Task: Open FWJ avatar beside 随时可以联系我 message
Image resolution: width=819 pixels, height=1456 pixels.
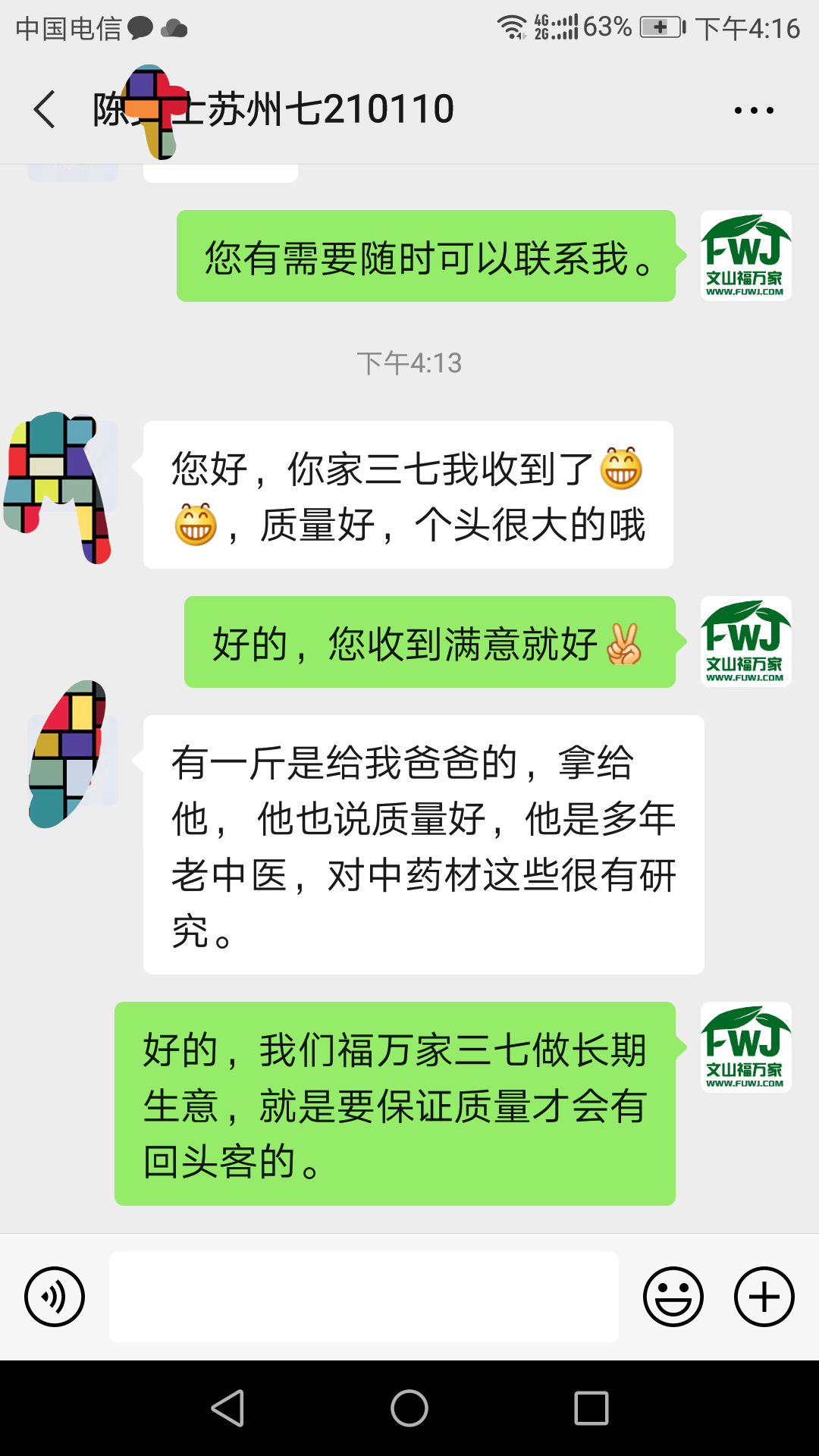Action: point(746,256)
